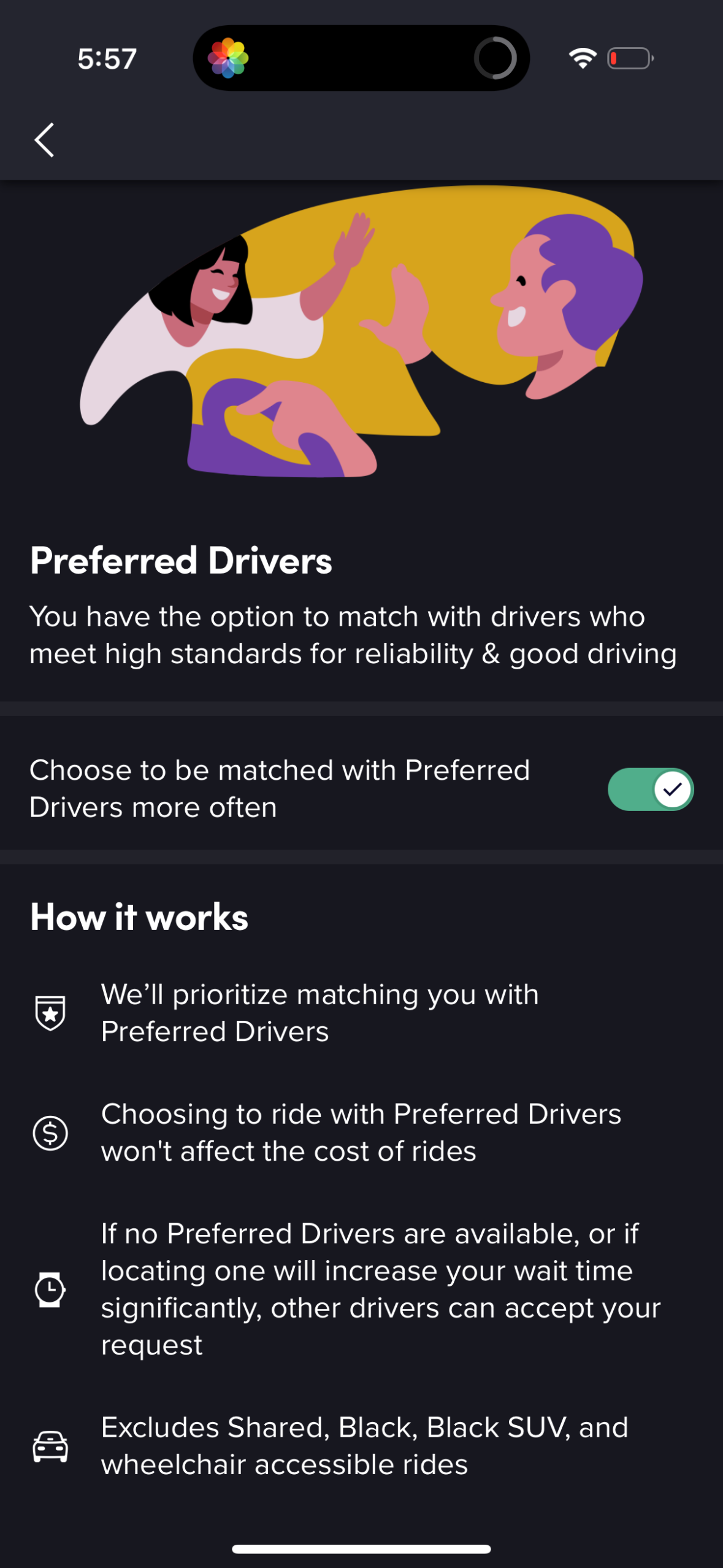Tap the low battery indicator icon

click(x=629, y=57)
